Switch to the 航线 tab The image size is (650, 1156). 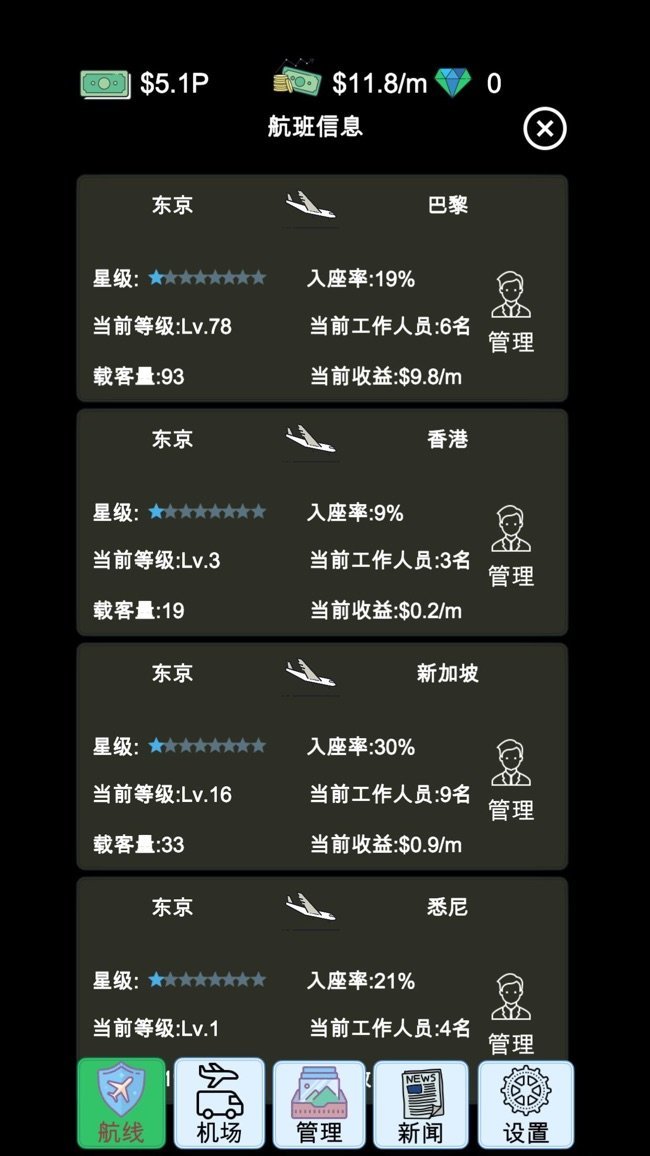(121, 1104)
